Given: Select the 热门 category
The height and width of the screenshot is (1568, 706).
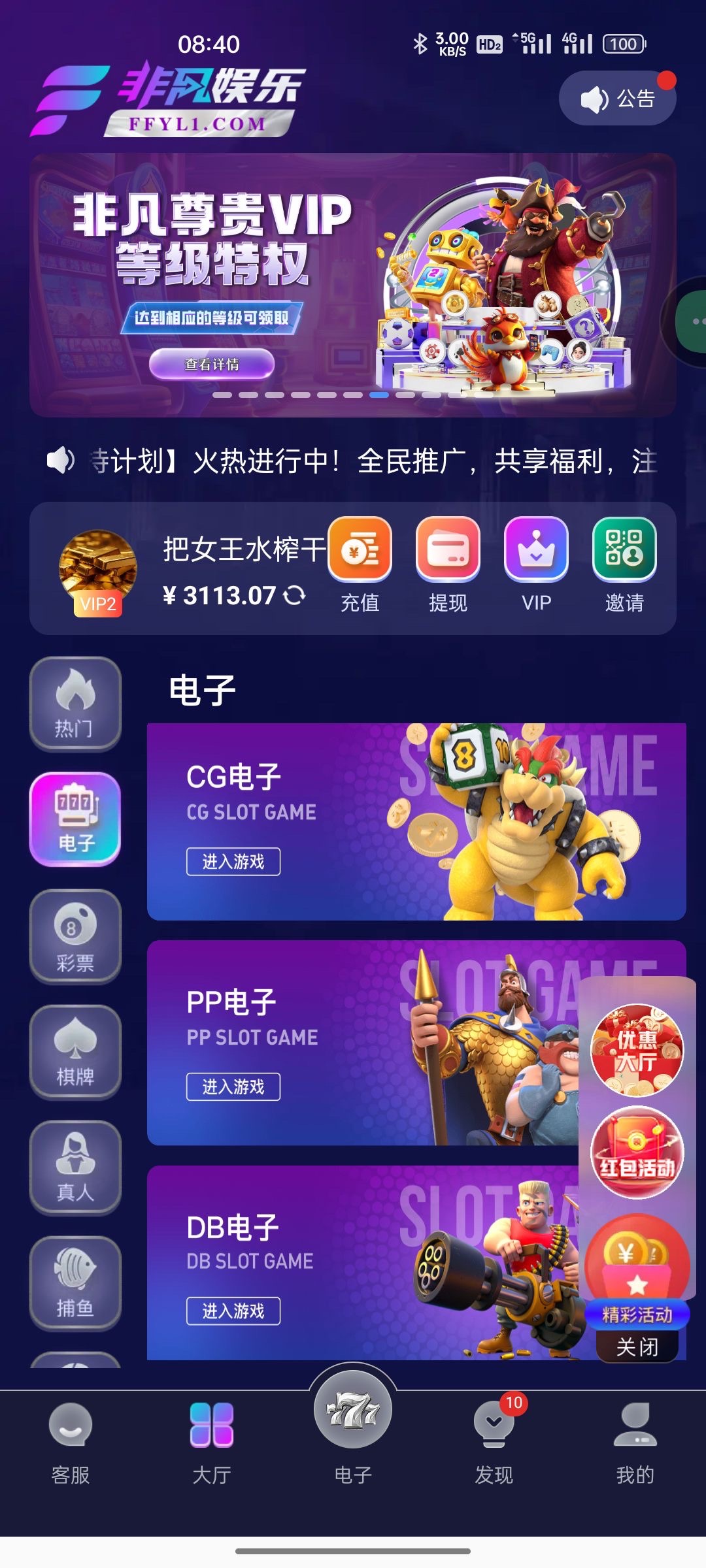Looking at the screenshot, I should 75,704.
